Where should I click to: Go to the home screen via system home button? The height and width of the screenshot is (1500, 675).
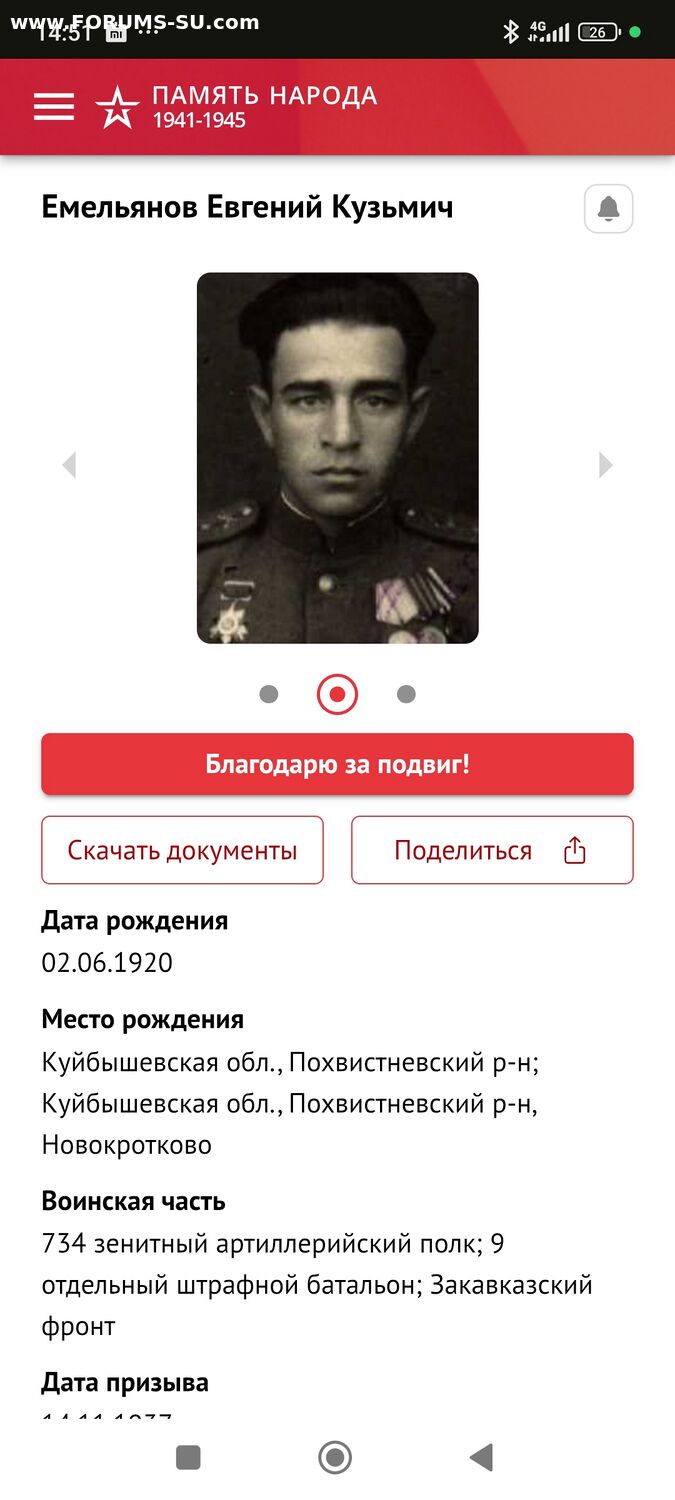[x=335, y=1457]
